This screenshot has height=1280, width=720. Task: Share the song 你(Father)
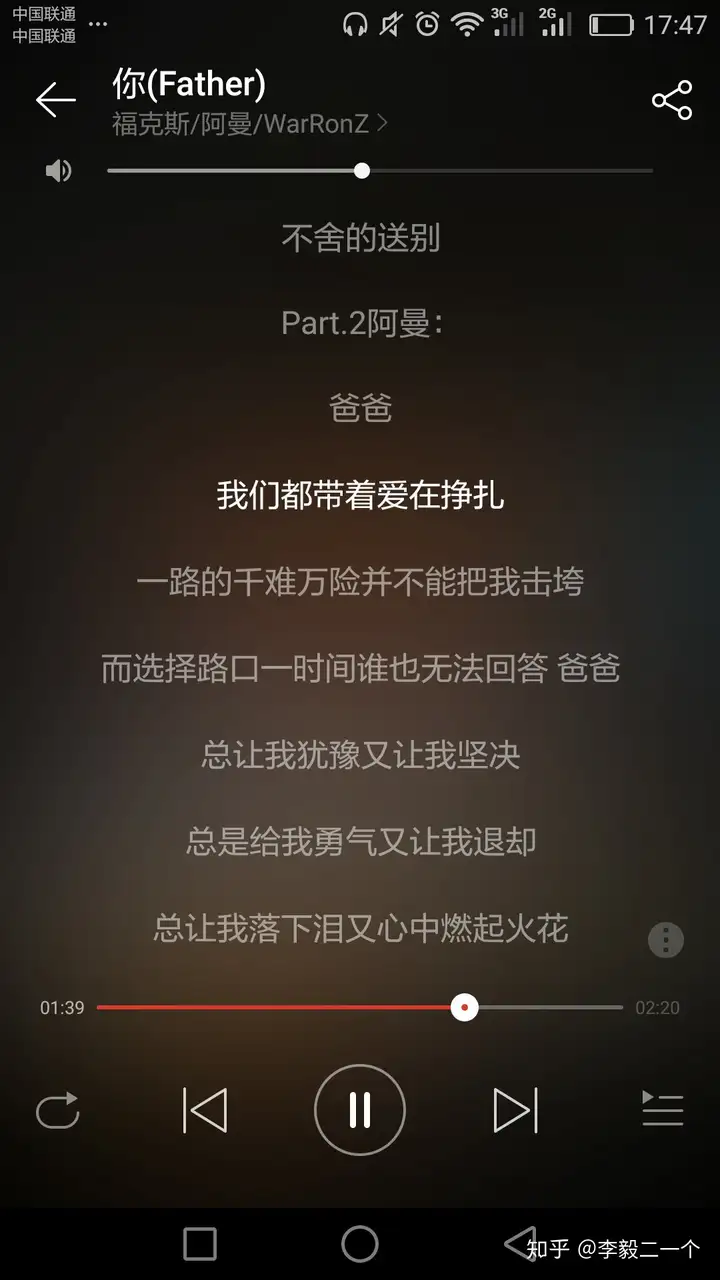[x=671, y=100]
